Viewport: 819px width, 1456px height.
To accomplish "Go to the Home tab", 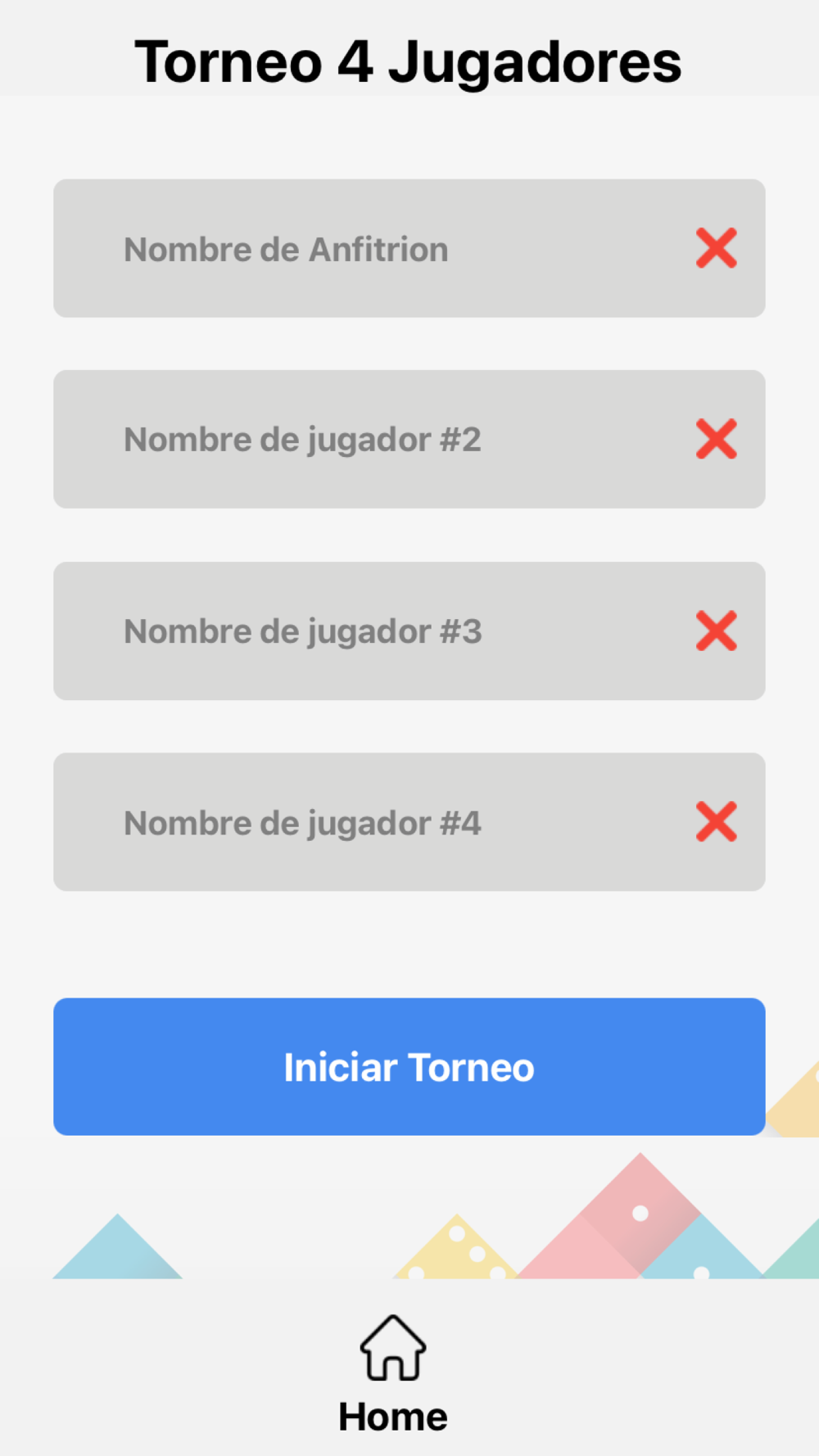I will (x=393, y=1374).
